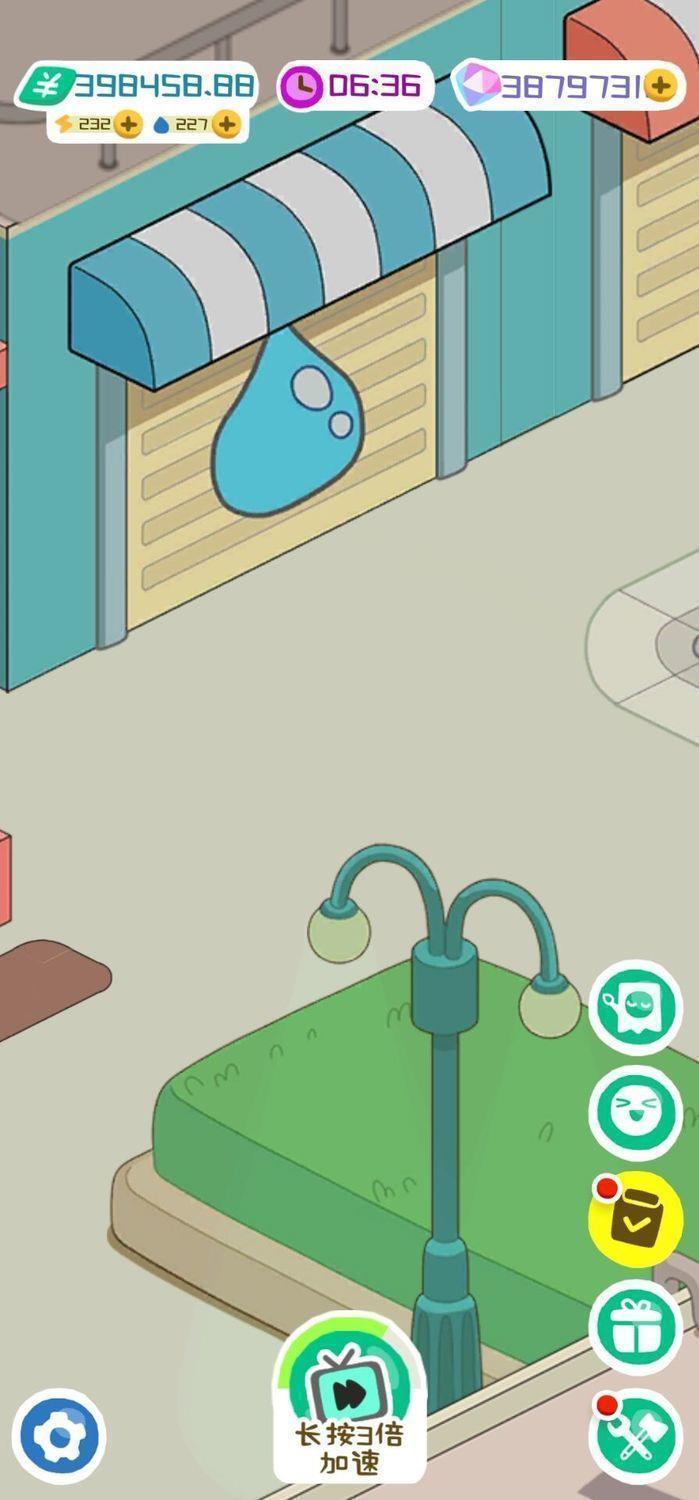Open the ghost card button
Image resolution: width=699 pixels, height=1500 pixels.
pyautogui.click(x=636, y=1006)
